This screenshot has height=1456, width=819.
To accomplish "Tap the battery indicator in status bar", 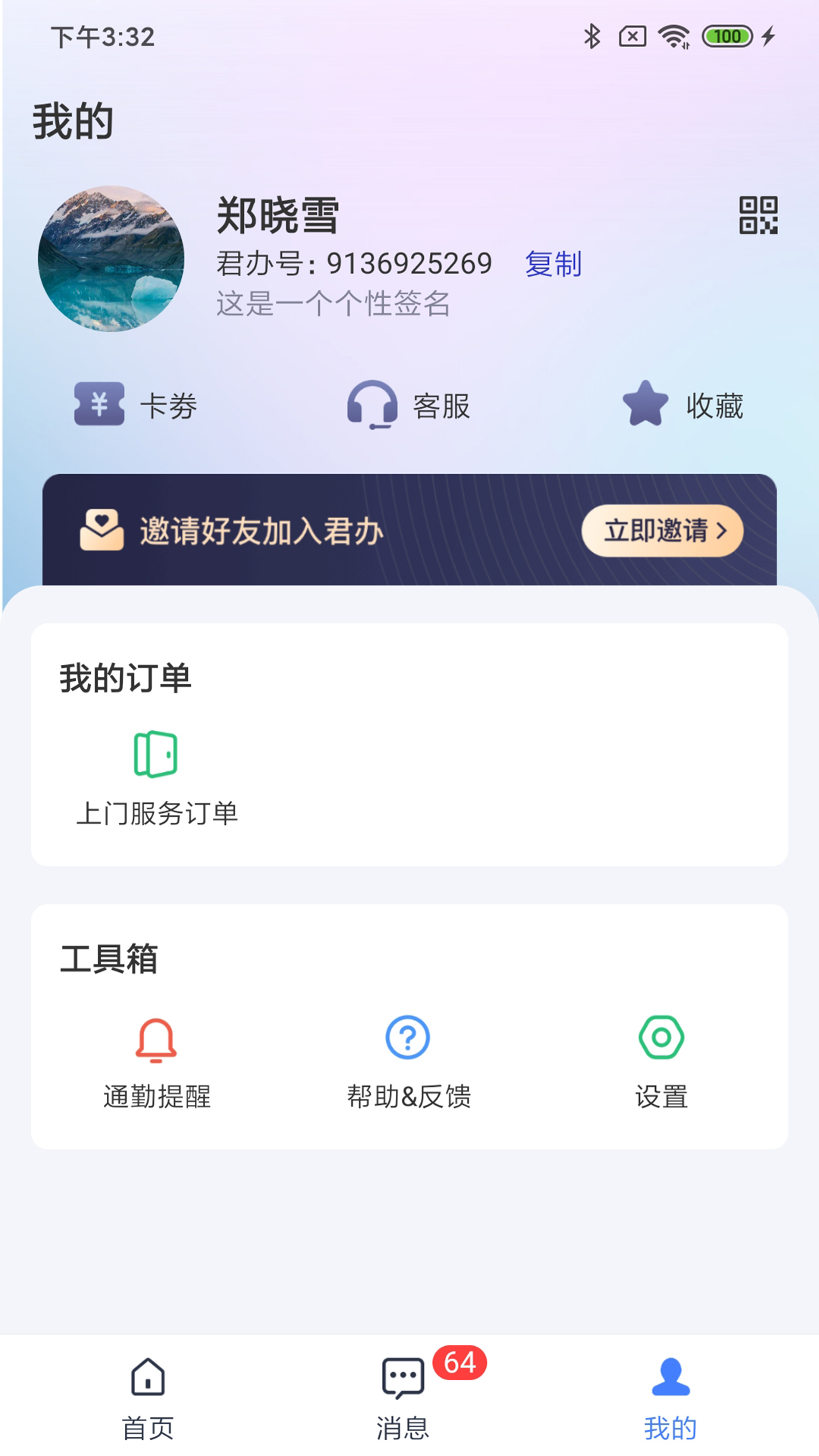I will 726,36.
